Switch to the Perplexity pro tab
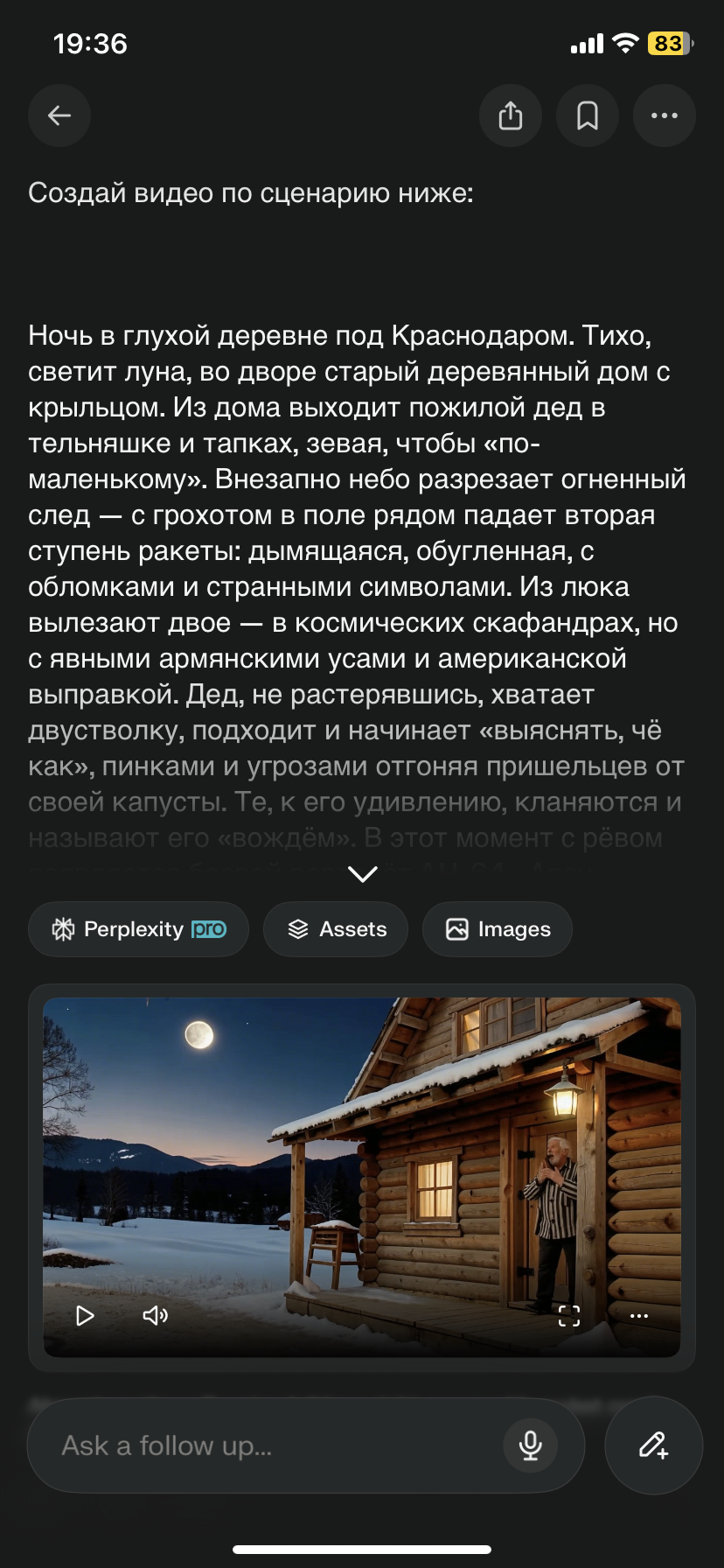 [x=139, y=929]
